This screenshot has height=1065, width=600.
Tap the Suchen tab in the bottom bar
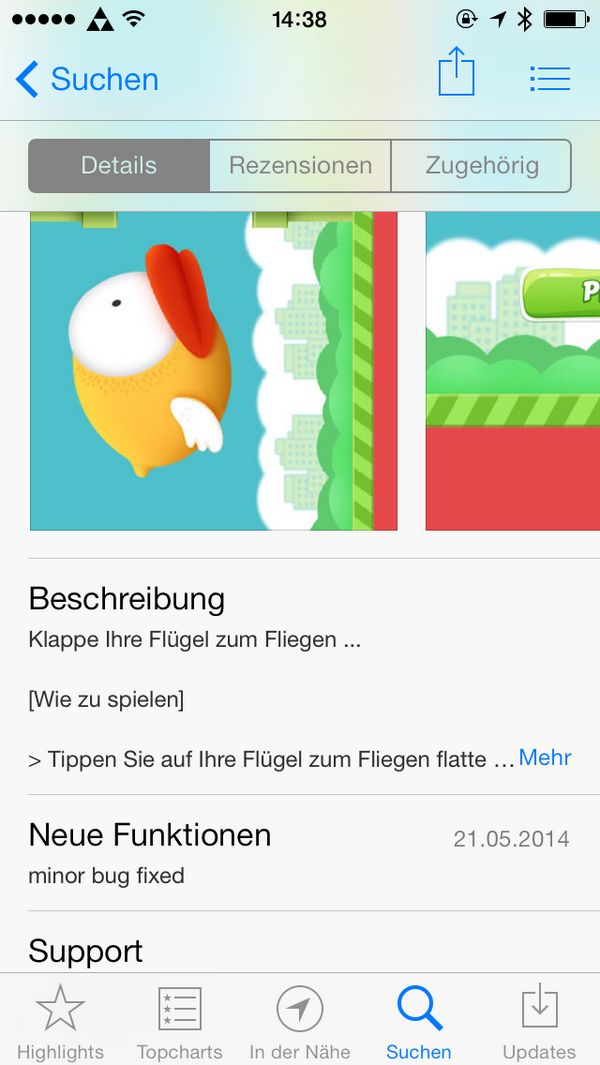(x=419, y=1020)
